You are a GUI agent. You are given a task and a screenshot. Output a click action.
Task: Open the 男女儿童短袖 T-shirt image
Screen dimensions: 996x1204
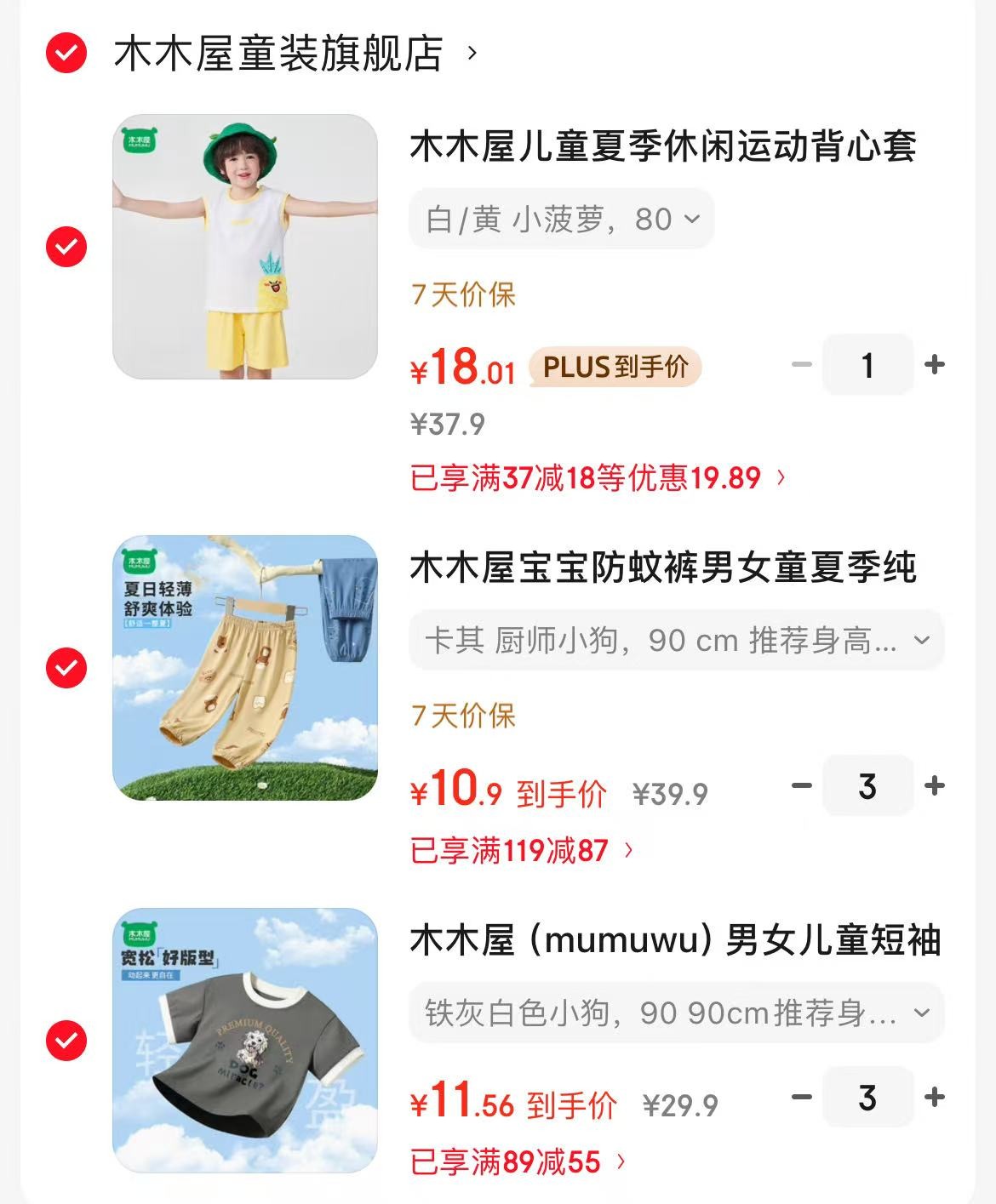(x=245, y=1041)
